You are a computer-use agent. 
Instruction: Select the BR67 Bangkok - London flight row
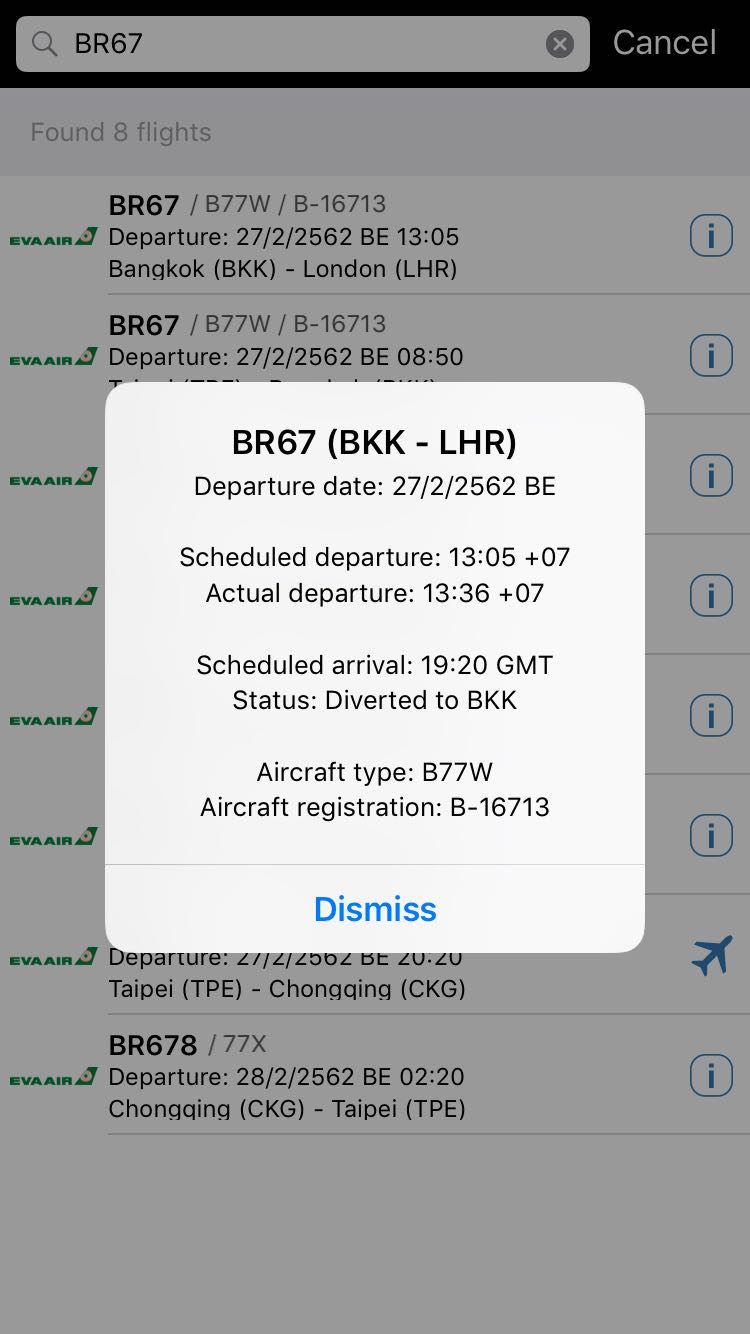pos(375,235)
